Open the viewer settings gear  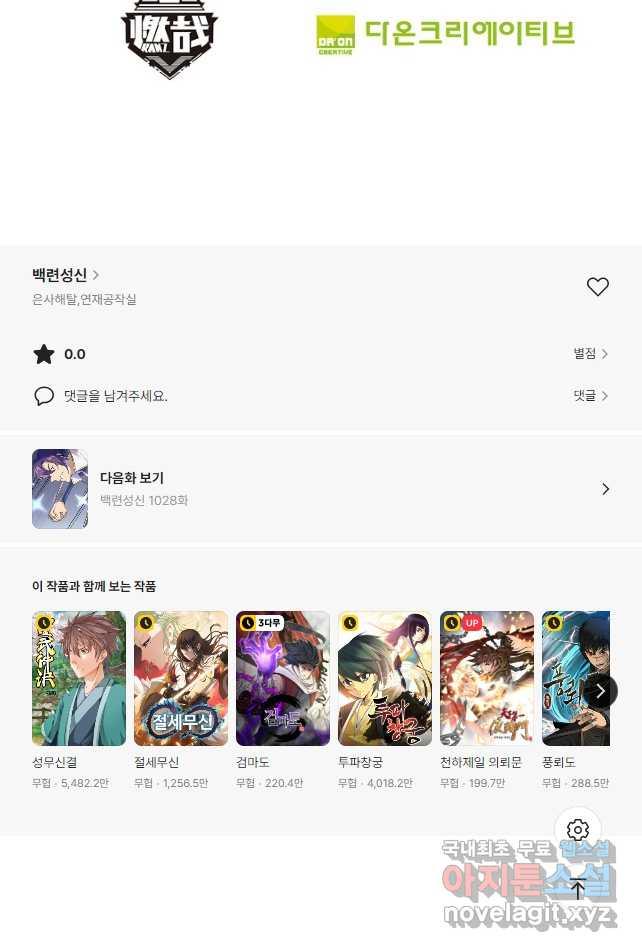[x=578, y=830]
